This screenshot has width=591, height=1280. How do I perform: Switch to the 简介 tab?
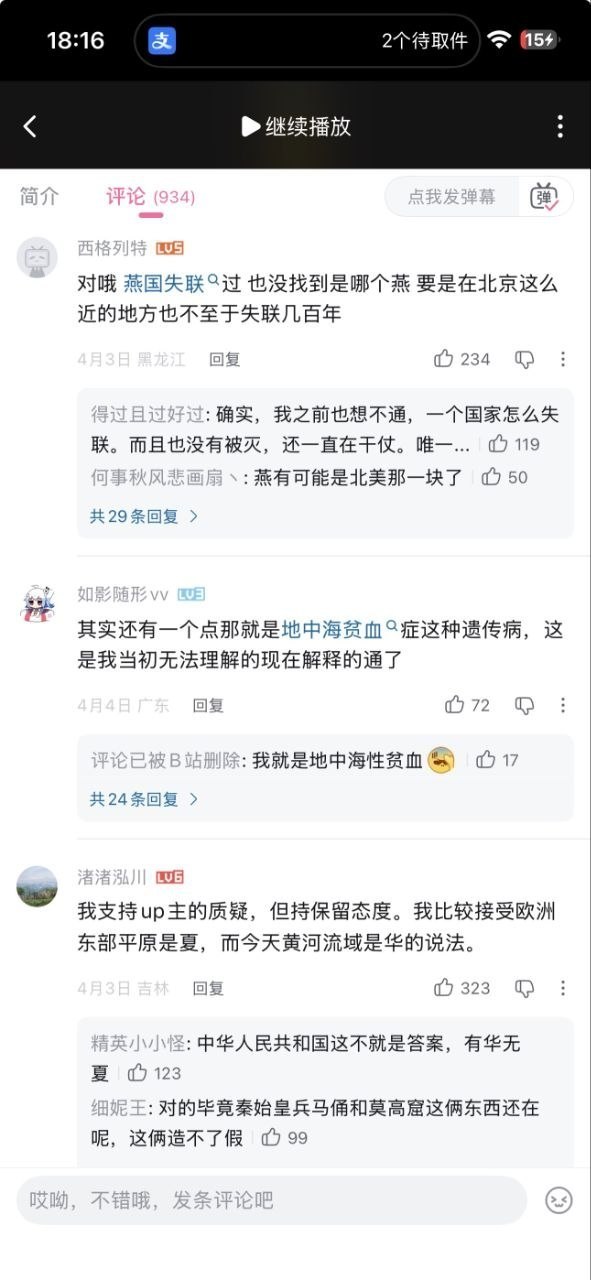(39, 196)
